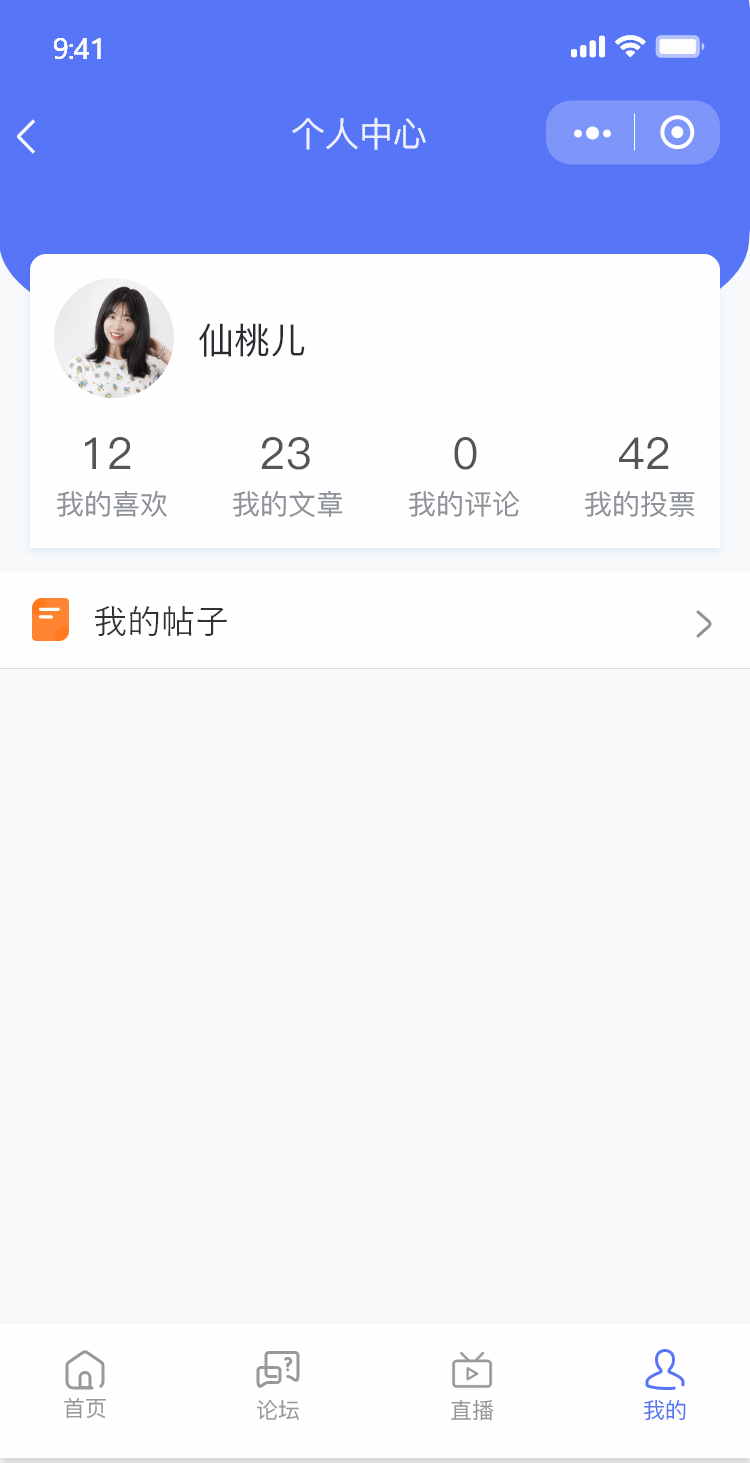Screen dimensions: 750x1463
Task: Go to the 直播 tab
Action: pos(472,1385)
